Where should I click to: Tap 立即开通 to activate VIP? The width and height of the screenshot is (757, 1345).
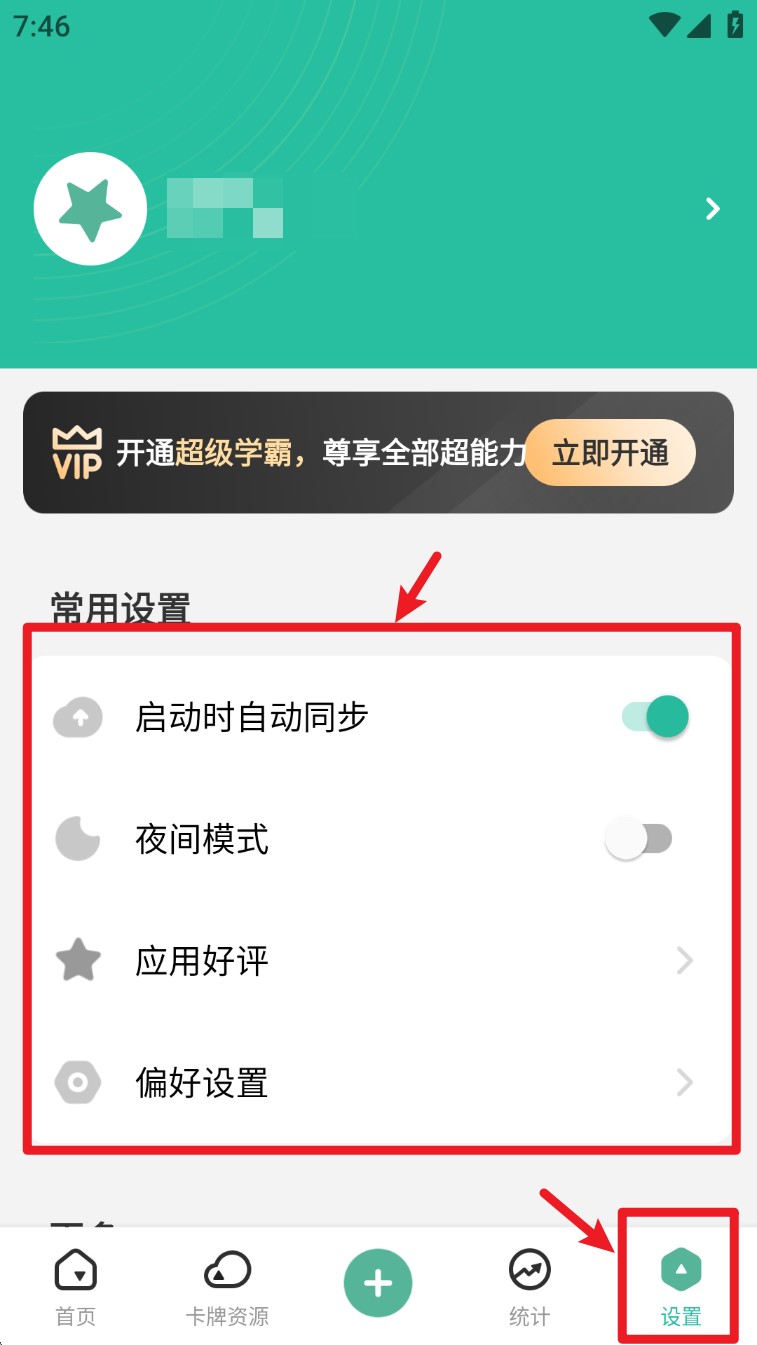tap(610, 453)
